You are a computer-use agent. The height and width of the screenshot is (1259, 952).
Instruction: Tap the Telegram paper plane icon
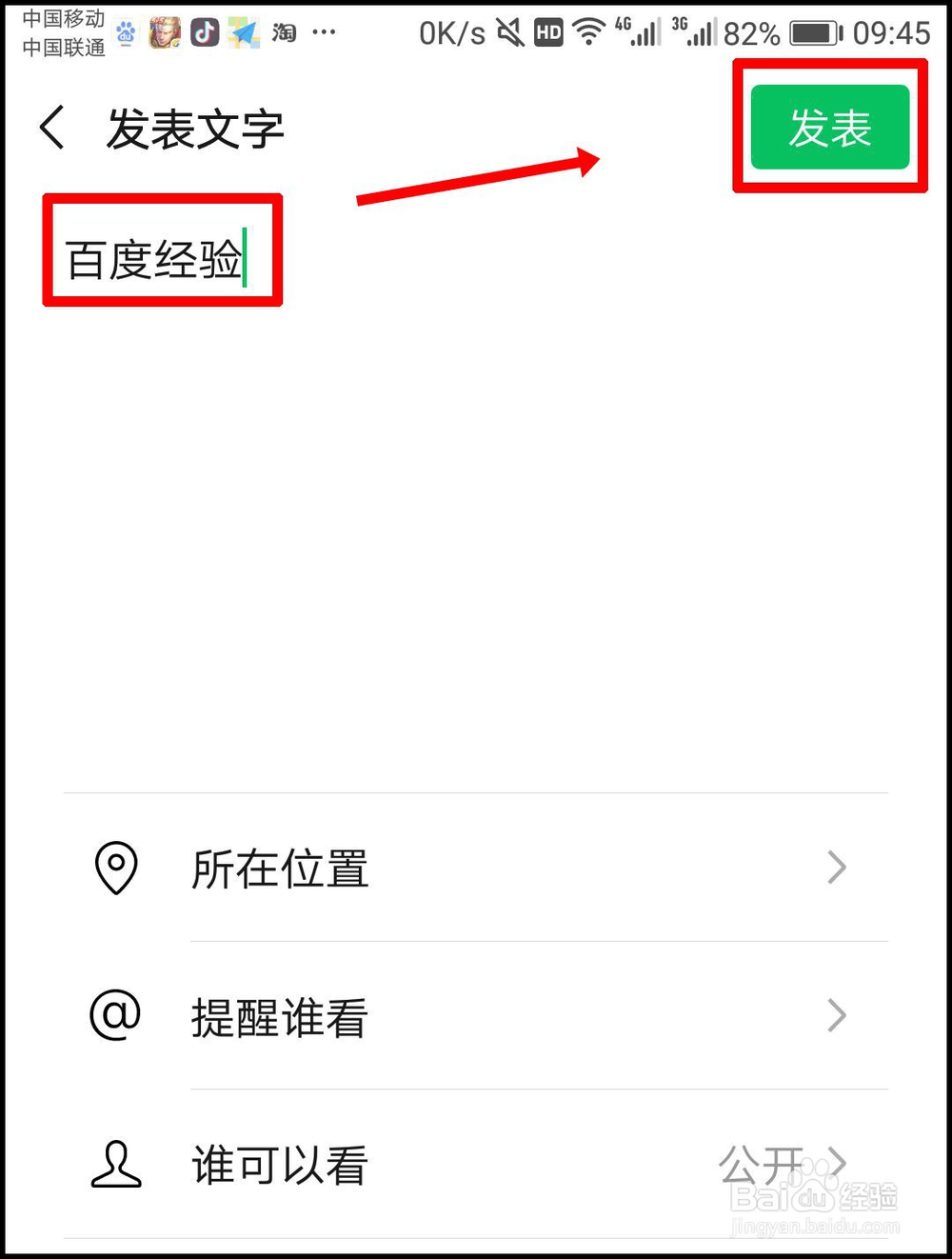tap(244, 31)
